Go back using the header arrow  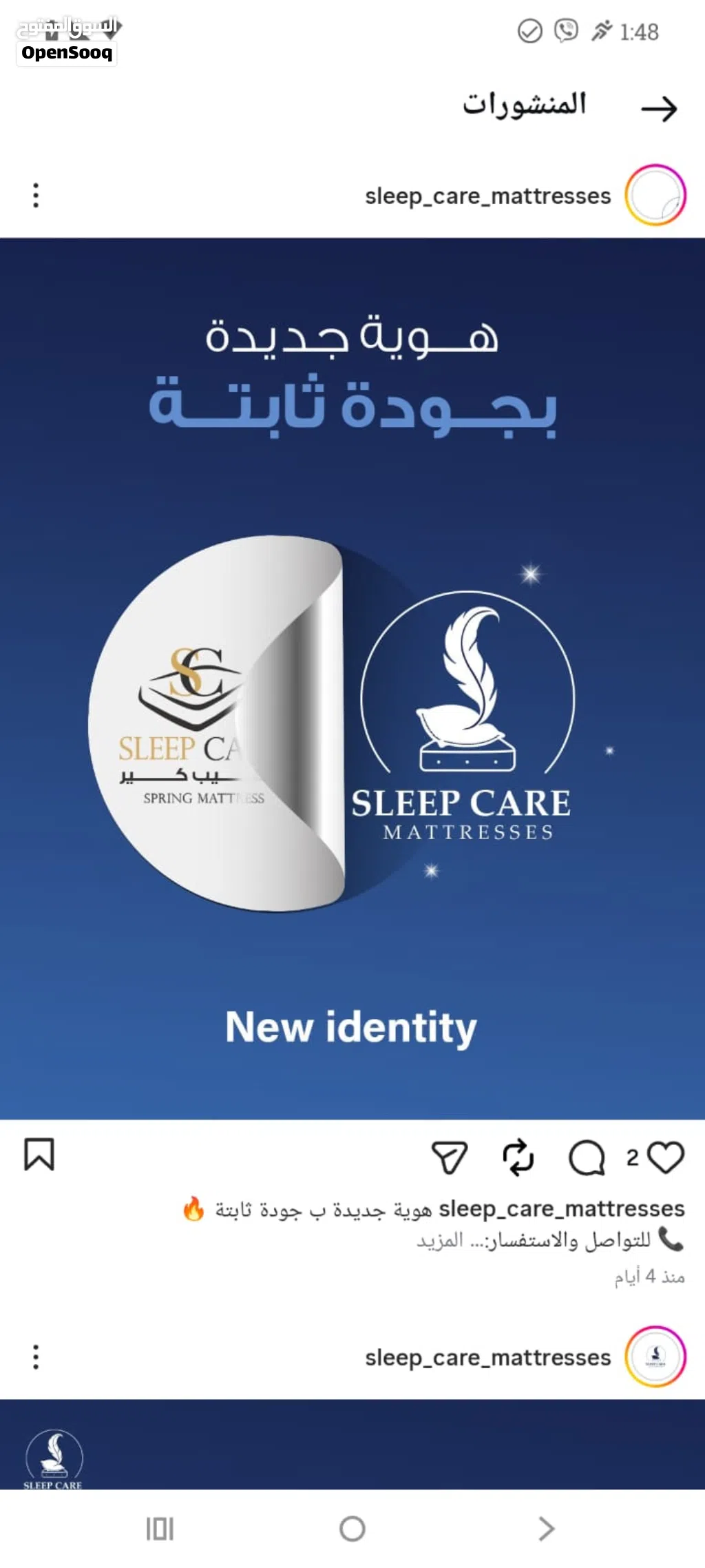coord(659,108)
